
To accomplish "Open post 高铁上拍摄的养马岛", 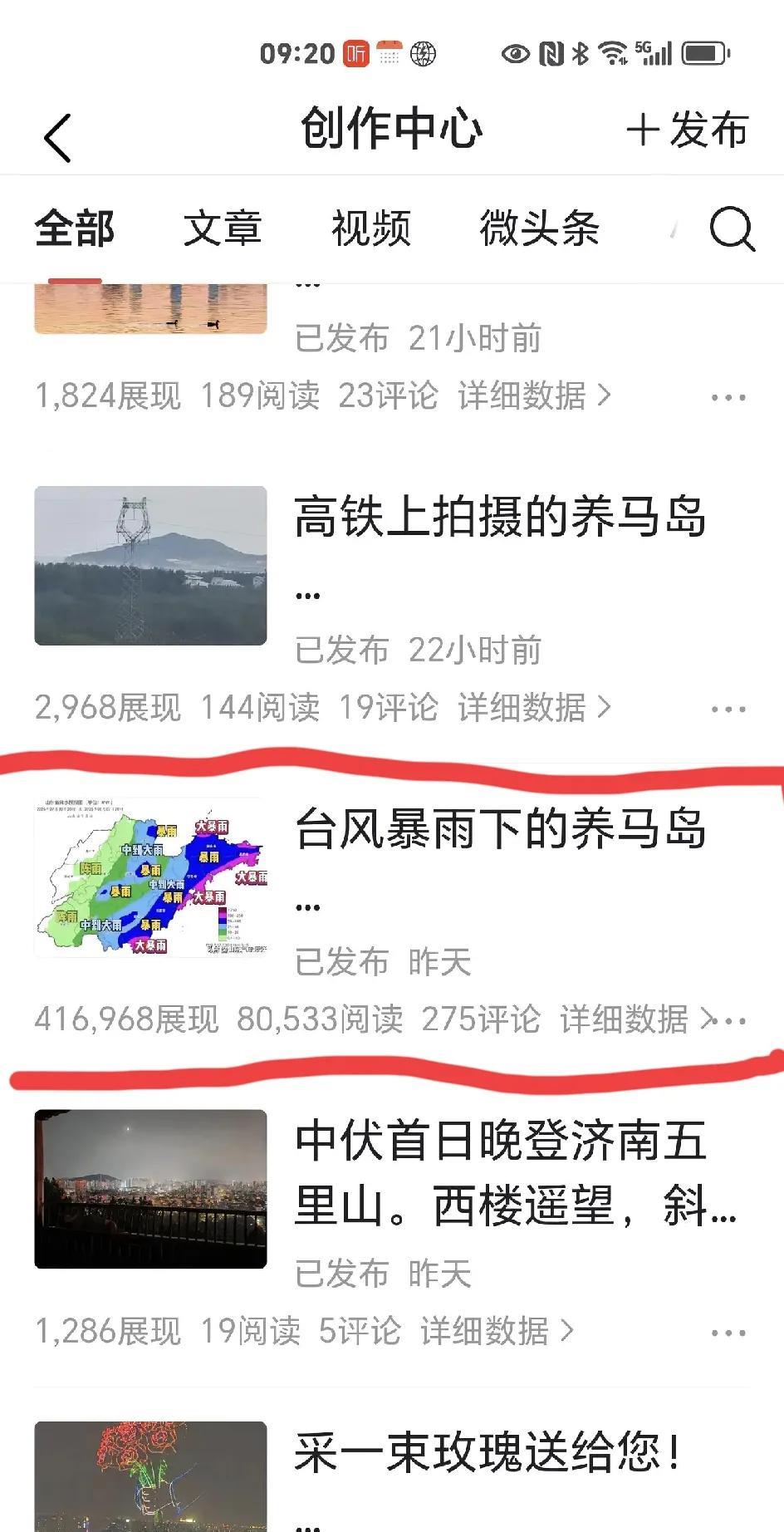I will click(x=500, y=518).
